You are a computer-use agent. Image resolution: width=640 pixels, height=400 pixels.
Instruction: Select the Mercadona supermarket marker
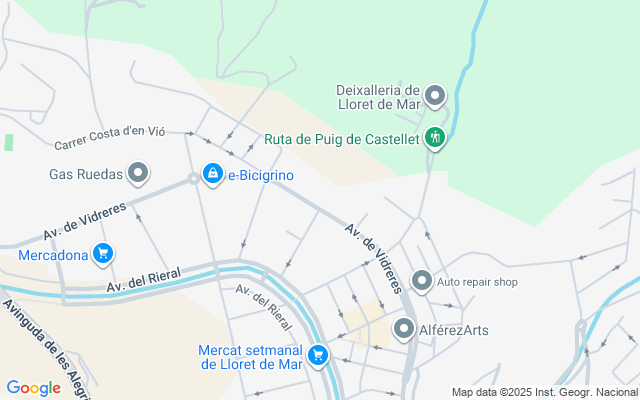102,254
